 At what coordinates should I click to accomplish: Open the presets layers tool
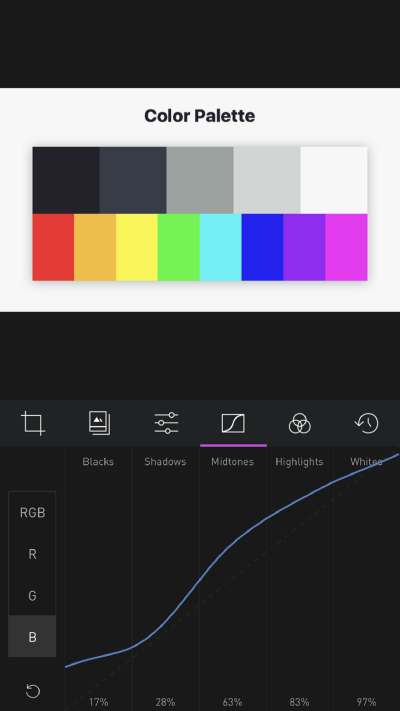(100, 423)
